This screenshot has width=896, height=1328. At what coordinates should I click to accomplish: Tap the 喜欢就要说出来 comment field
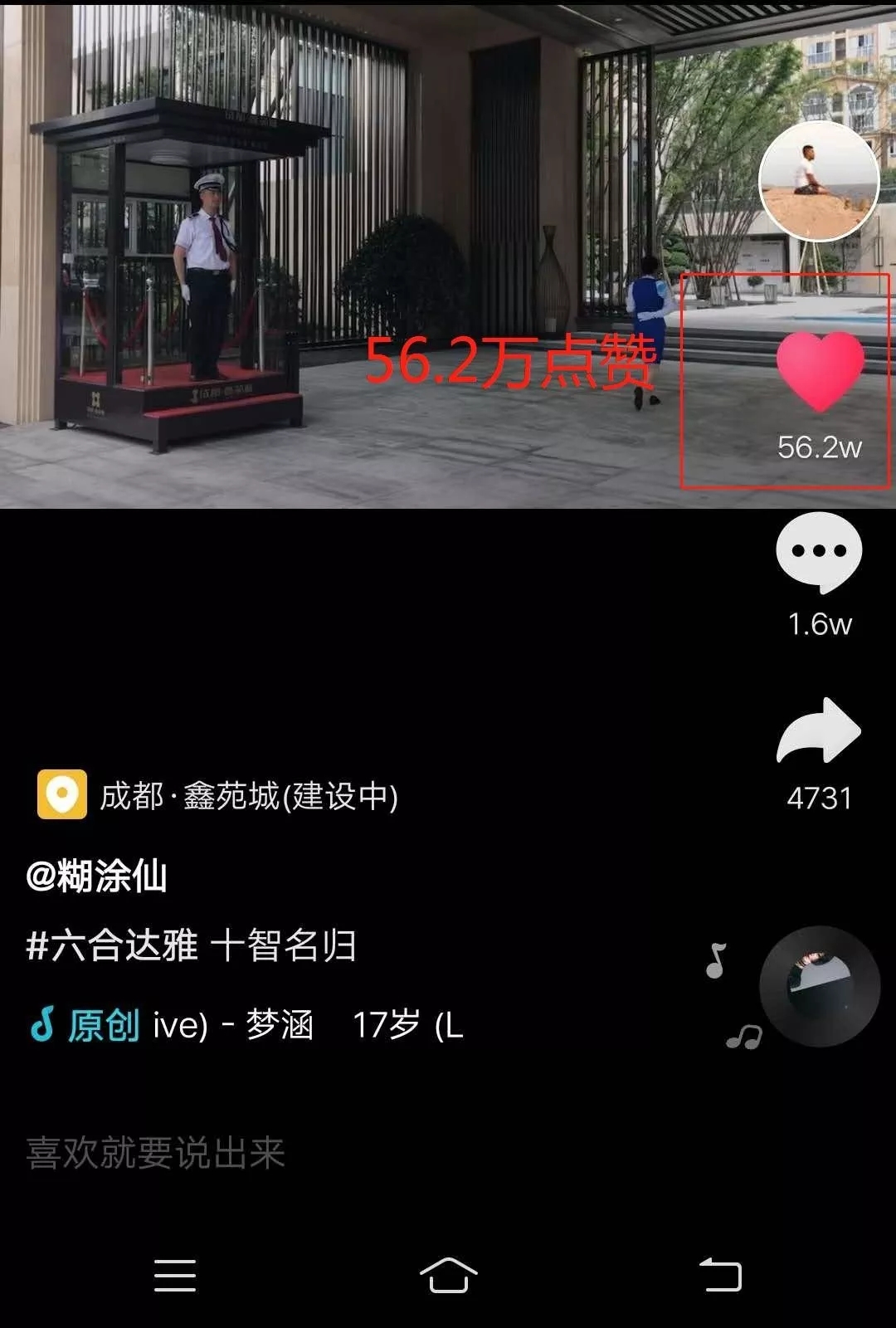[156, 1153]
